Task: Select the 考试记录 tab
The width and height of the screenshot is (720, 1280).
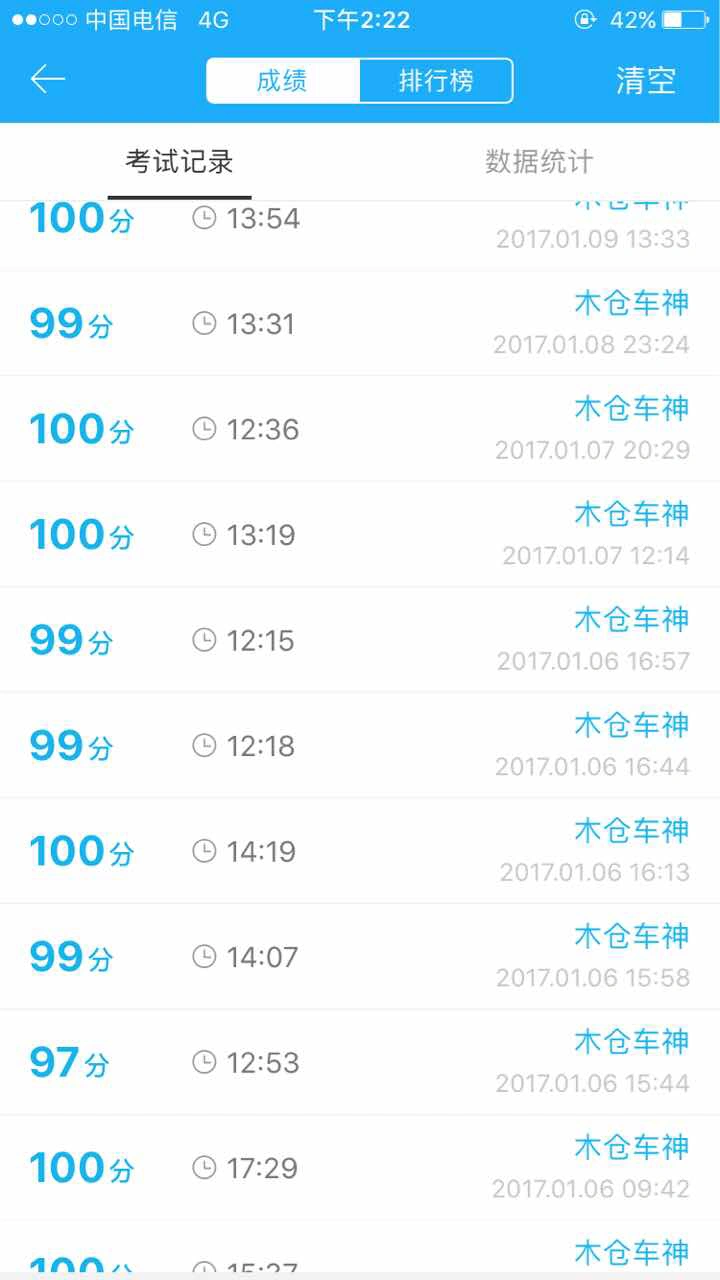Action: point(180,162)
